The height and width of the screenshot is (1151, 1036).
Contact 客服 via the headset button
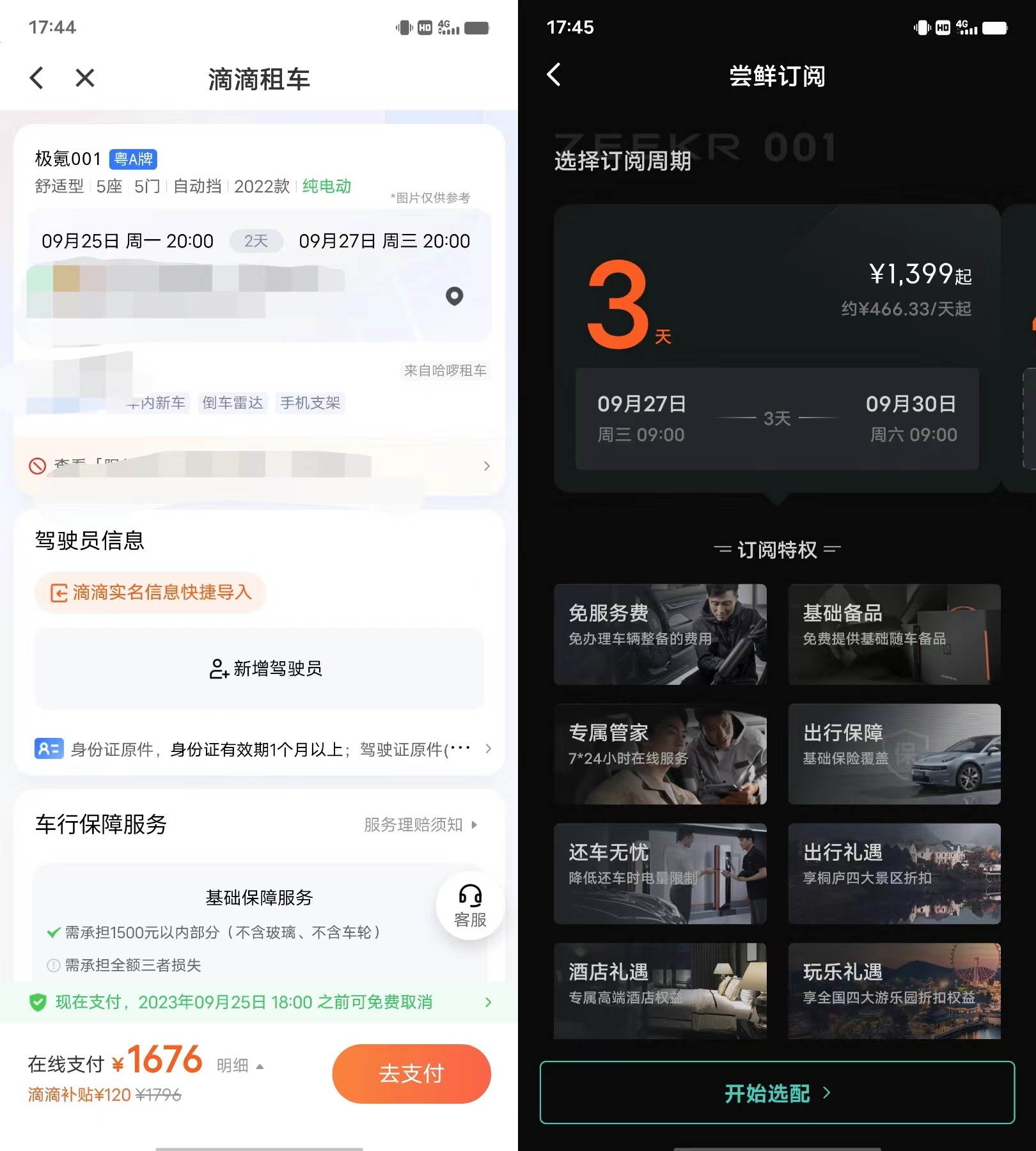pyautogui.click(x=470, y=905)
